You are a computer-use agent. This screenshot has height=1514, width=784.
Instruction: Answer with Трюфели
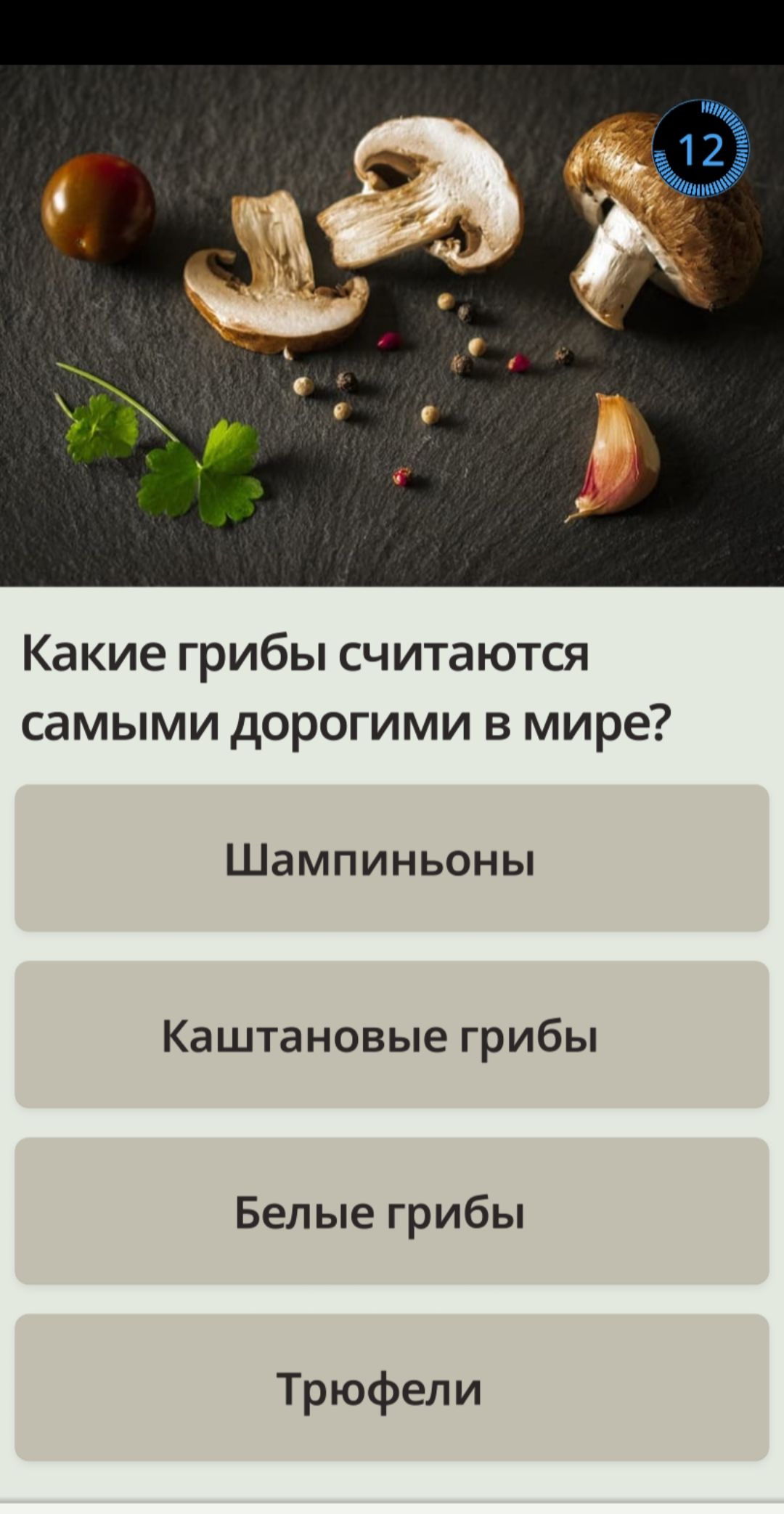click(x=392, y=1388)
